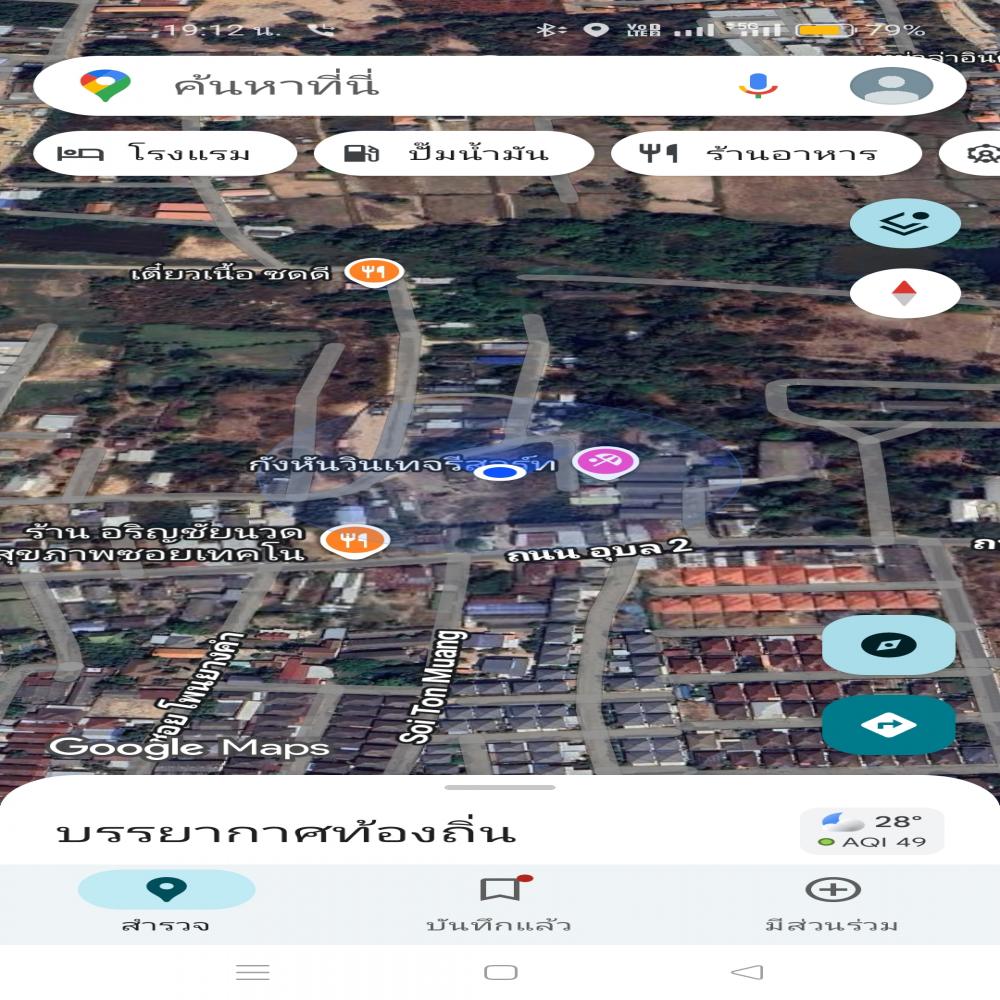Screen dimensions: 1000x1000
Task: Switch to the บันทึกแล้ว saved tab
Action: tap(500, 902)
